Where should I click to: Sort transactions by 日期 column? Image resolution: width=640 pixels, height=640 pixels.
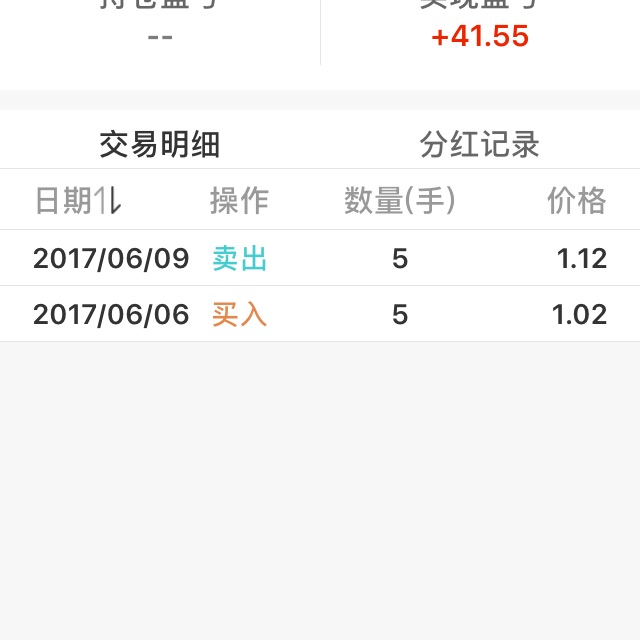78,201
